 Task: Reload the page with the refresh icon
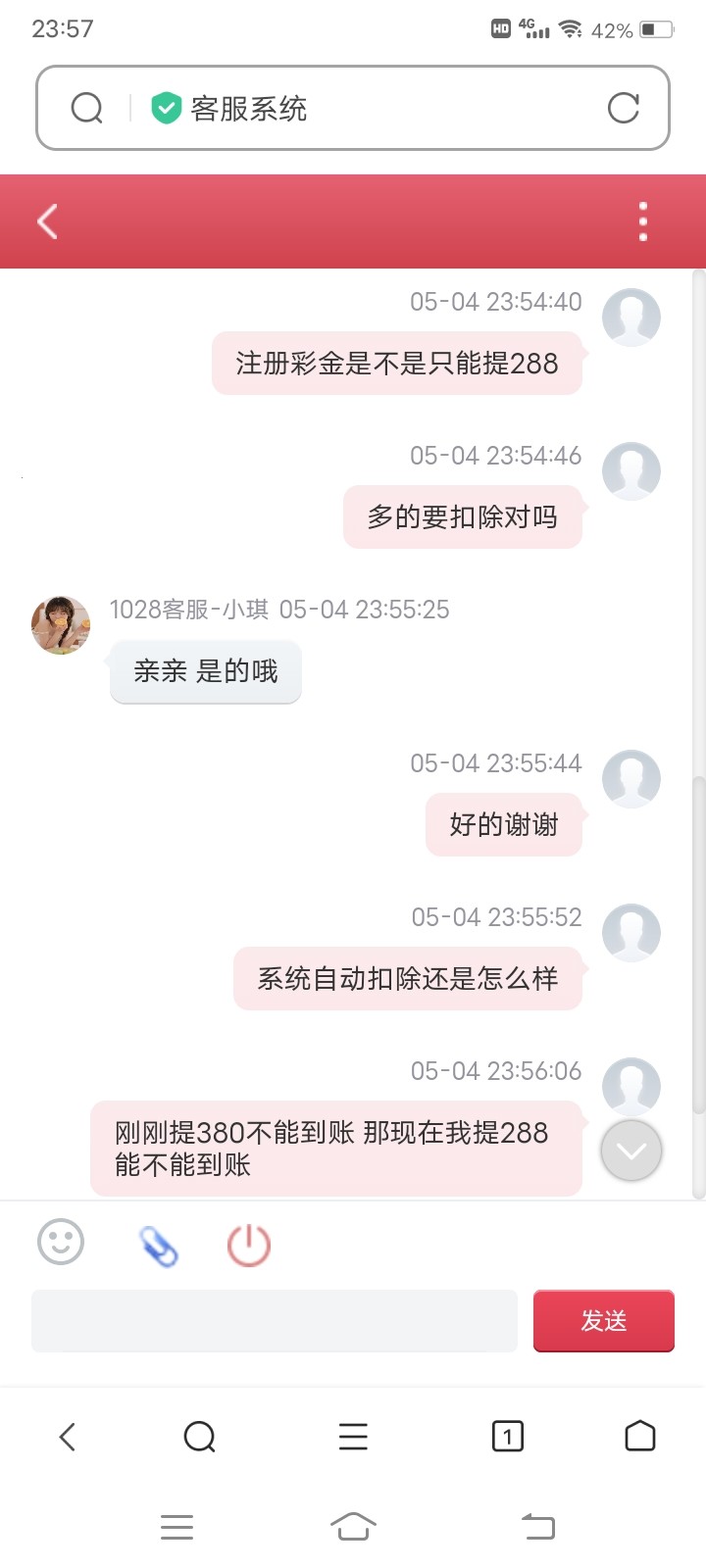[623, 108]
